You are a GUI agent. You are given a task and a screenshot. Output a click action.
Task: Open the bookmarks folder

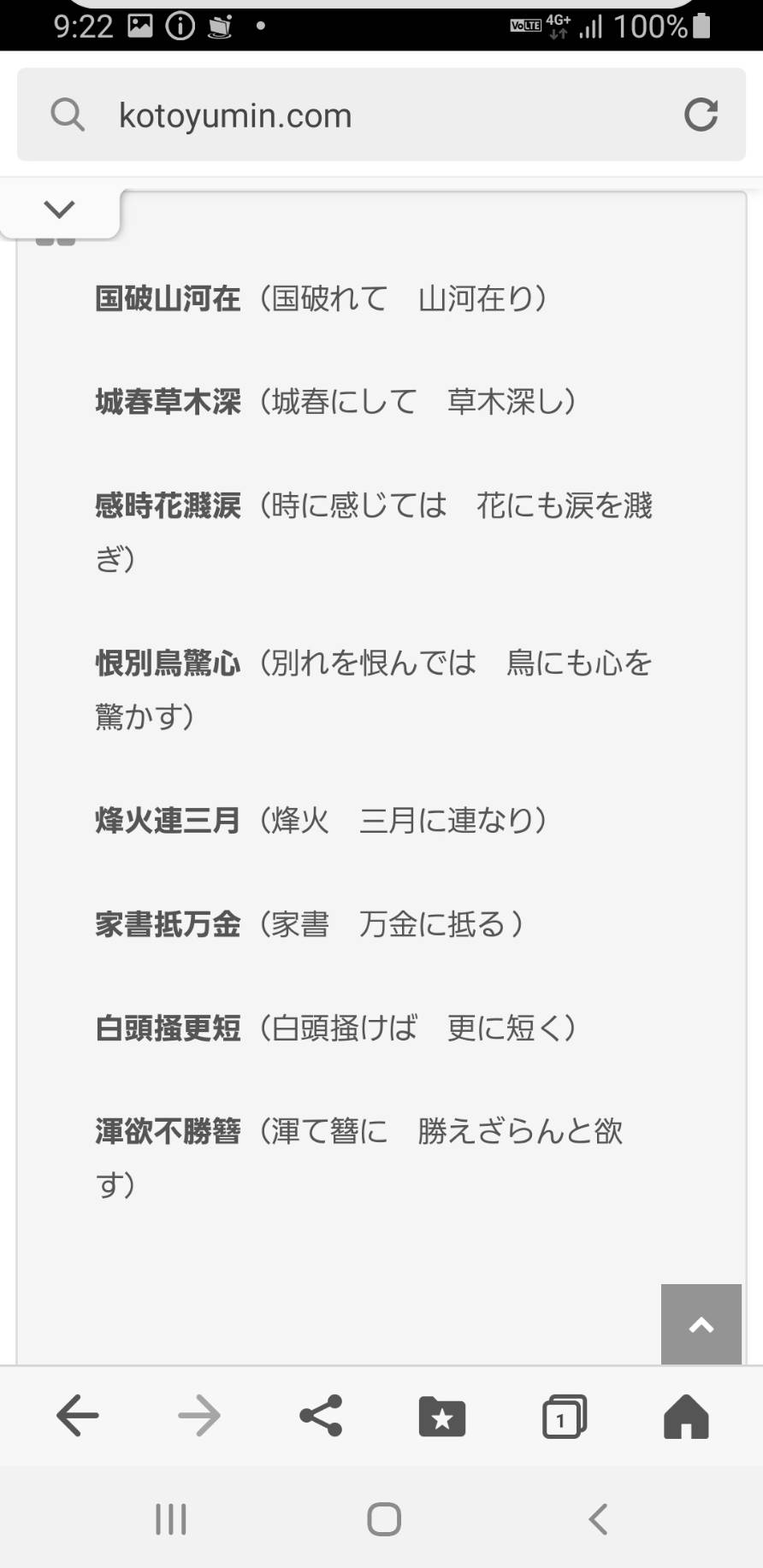coord(442,1417)
